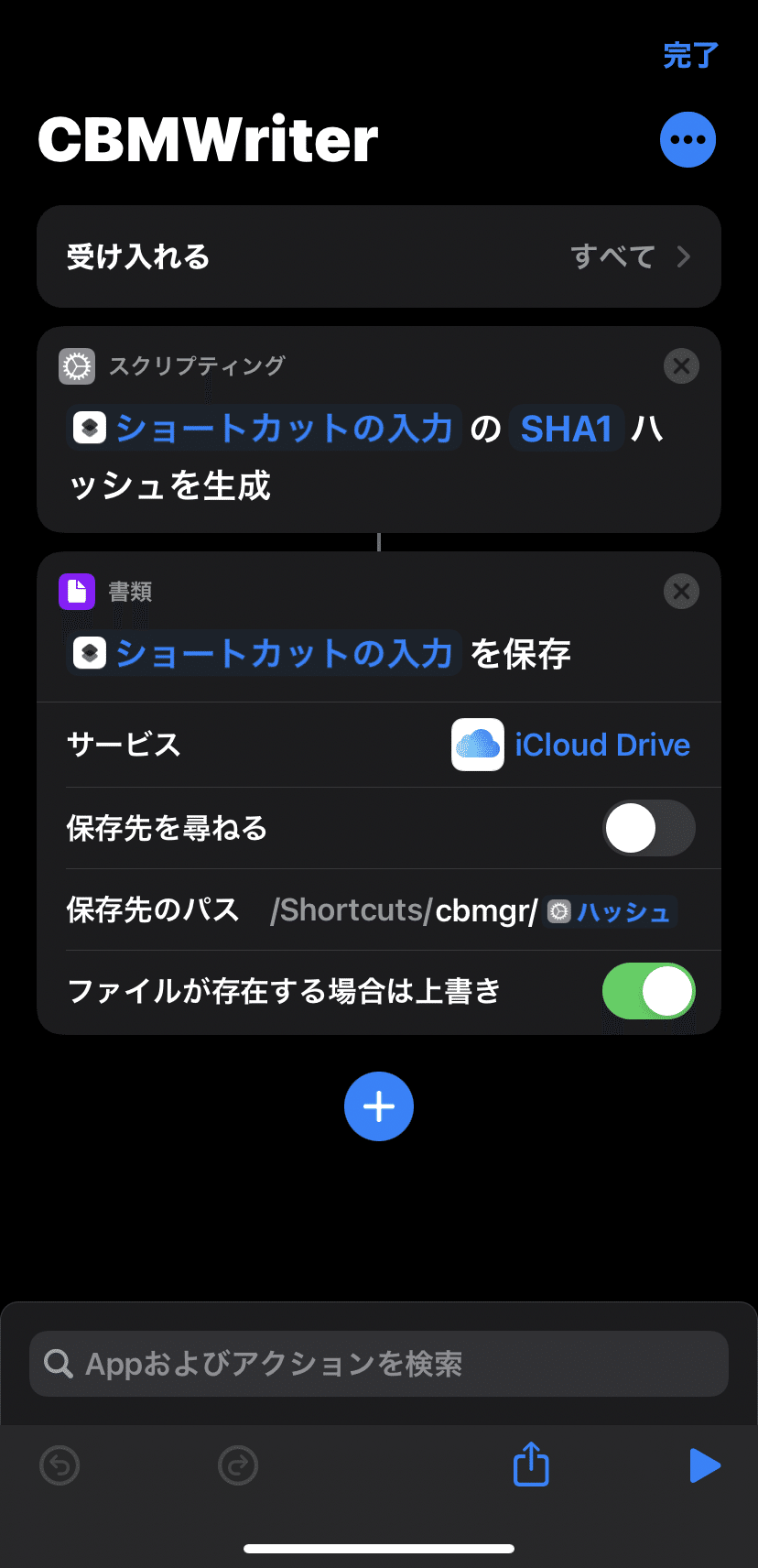Tap the CBMWriter shortcut title

click(208, 139)
